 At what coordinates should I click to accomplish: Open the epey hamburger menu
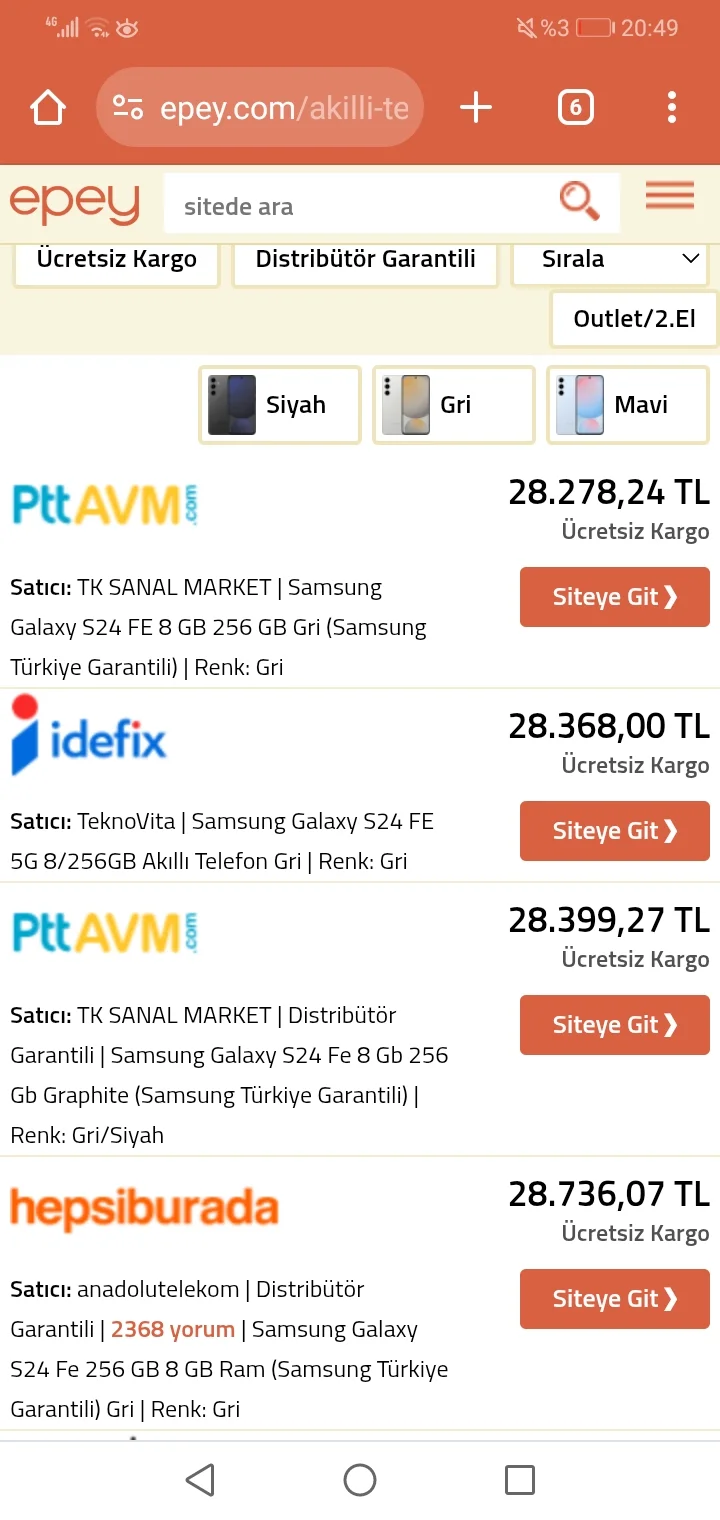click(669, 196)
